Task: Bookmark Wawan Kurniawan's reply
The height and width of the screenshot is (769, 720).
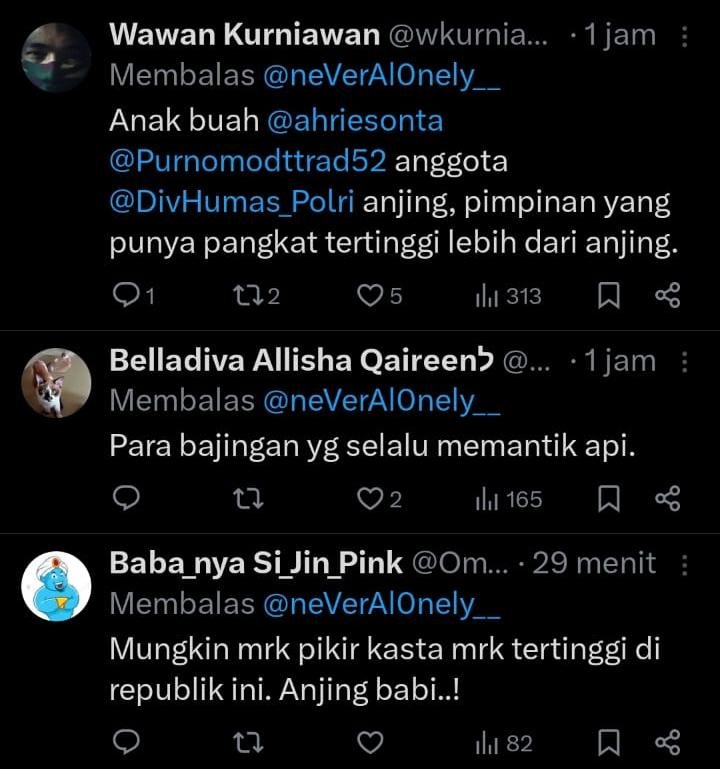Action: tap(608, 295)
